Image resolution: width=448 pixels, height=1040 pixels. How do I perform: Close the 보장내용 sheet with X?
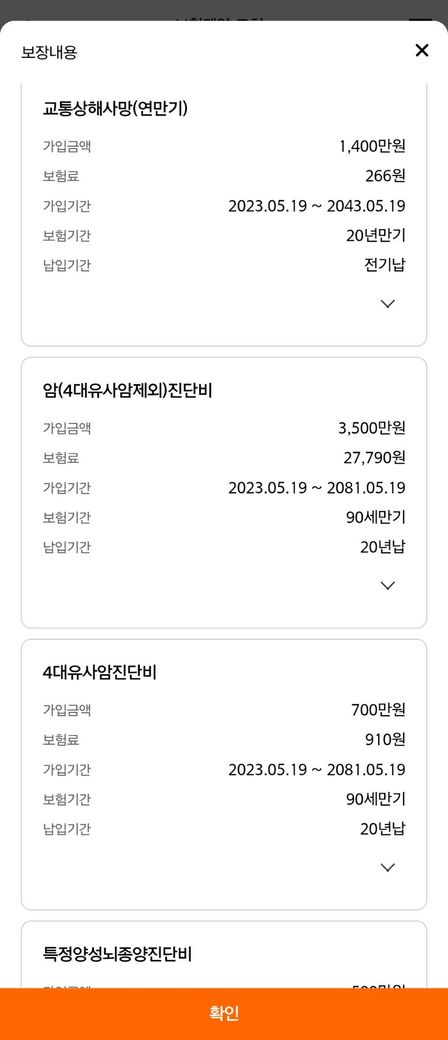(421, 50)
